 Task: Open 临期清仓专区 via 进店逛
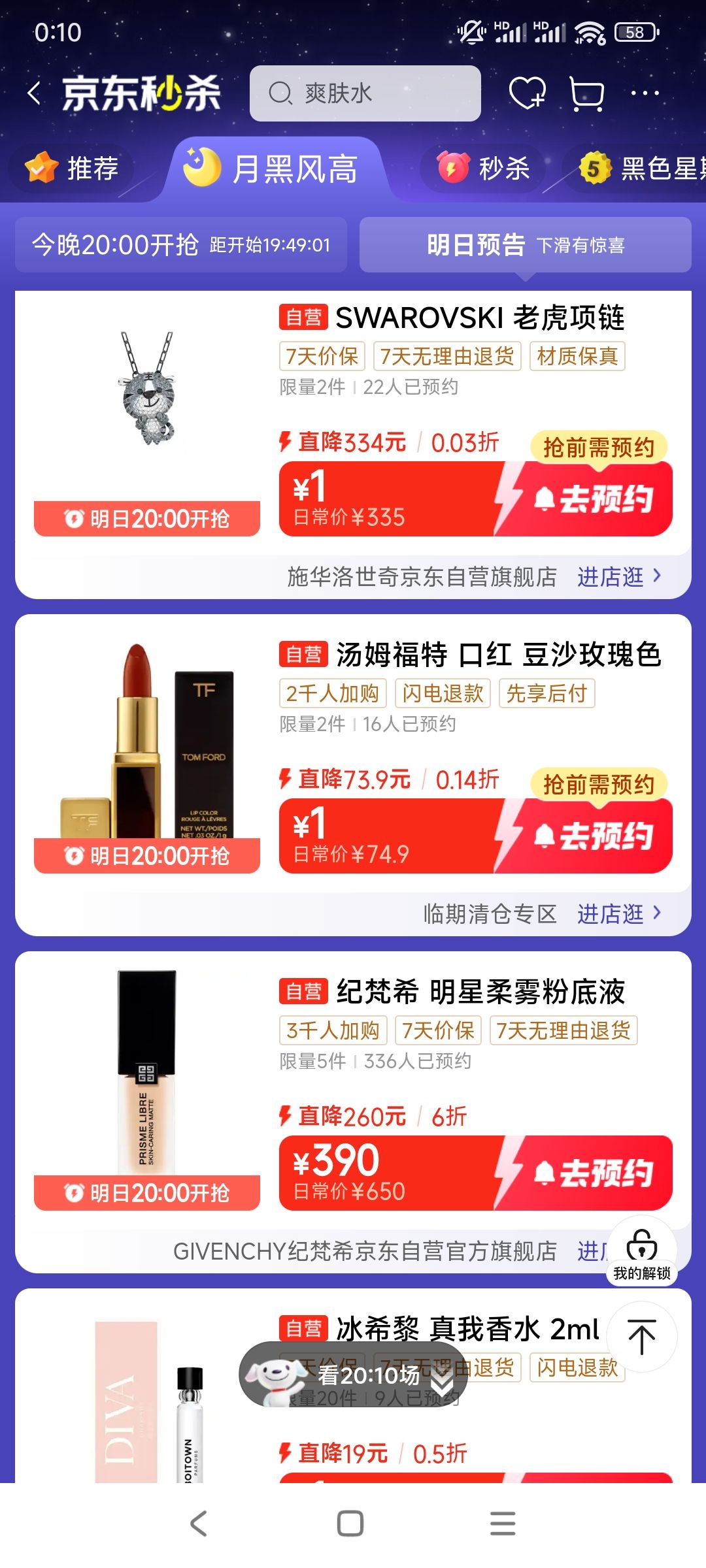click(618, 914)
